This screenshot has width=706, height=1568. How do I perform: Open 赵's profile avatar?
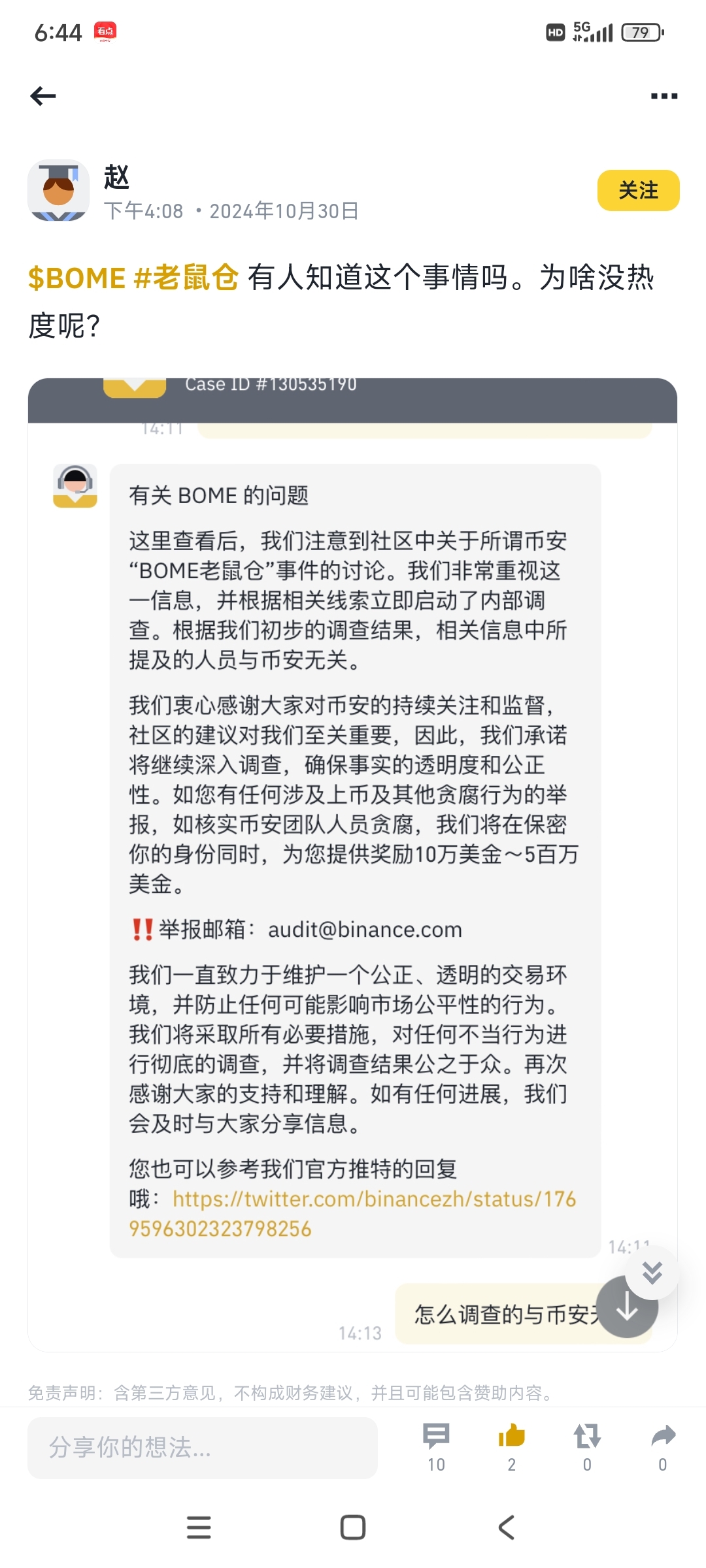point(59,190)
